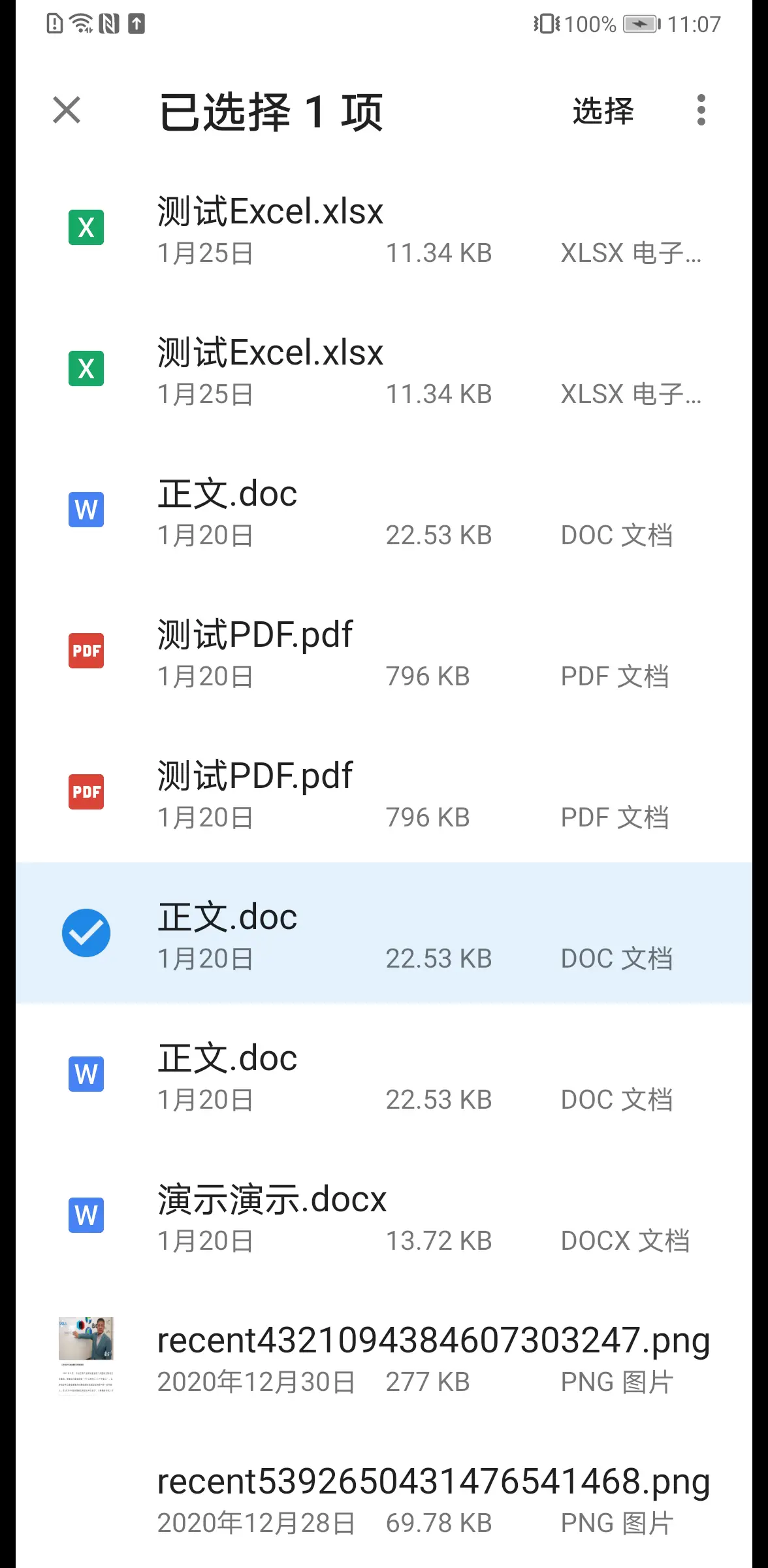Deselect the checked 正文.doc file

[x=384, y=933]
